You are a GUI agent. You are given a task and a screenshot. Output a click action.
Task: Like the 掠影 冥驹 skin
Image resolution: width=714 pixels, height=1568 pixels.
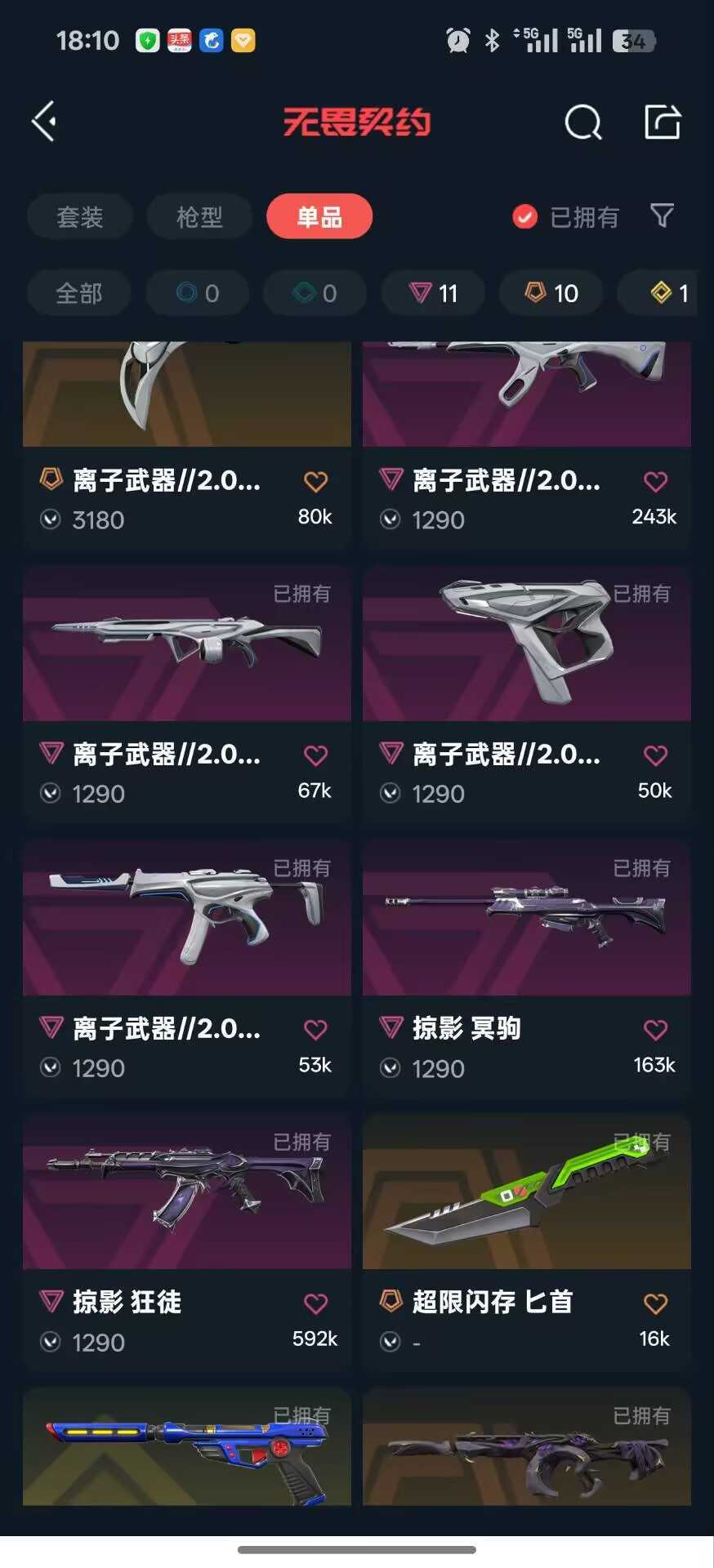[655, 1030]
